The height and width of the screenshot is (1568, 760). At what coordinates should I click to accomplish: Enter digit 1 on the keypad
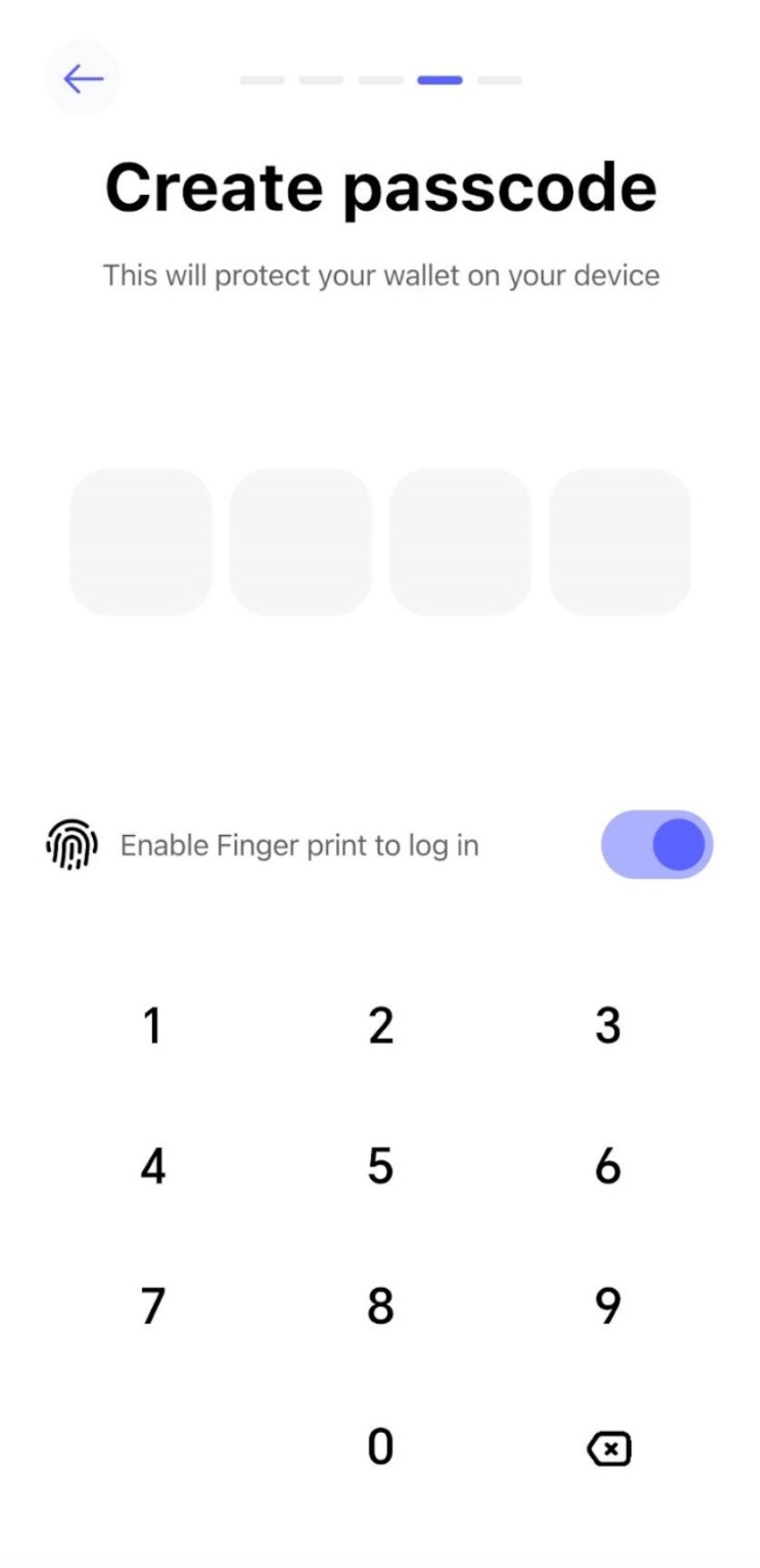(x=152, y=1026)
